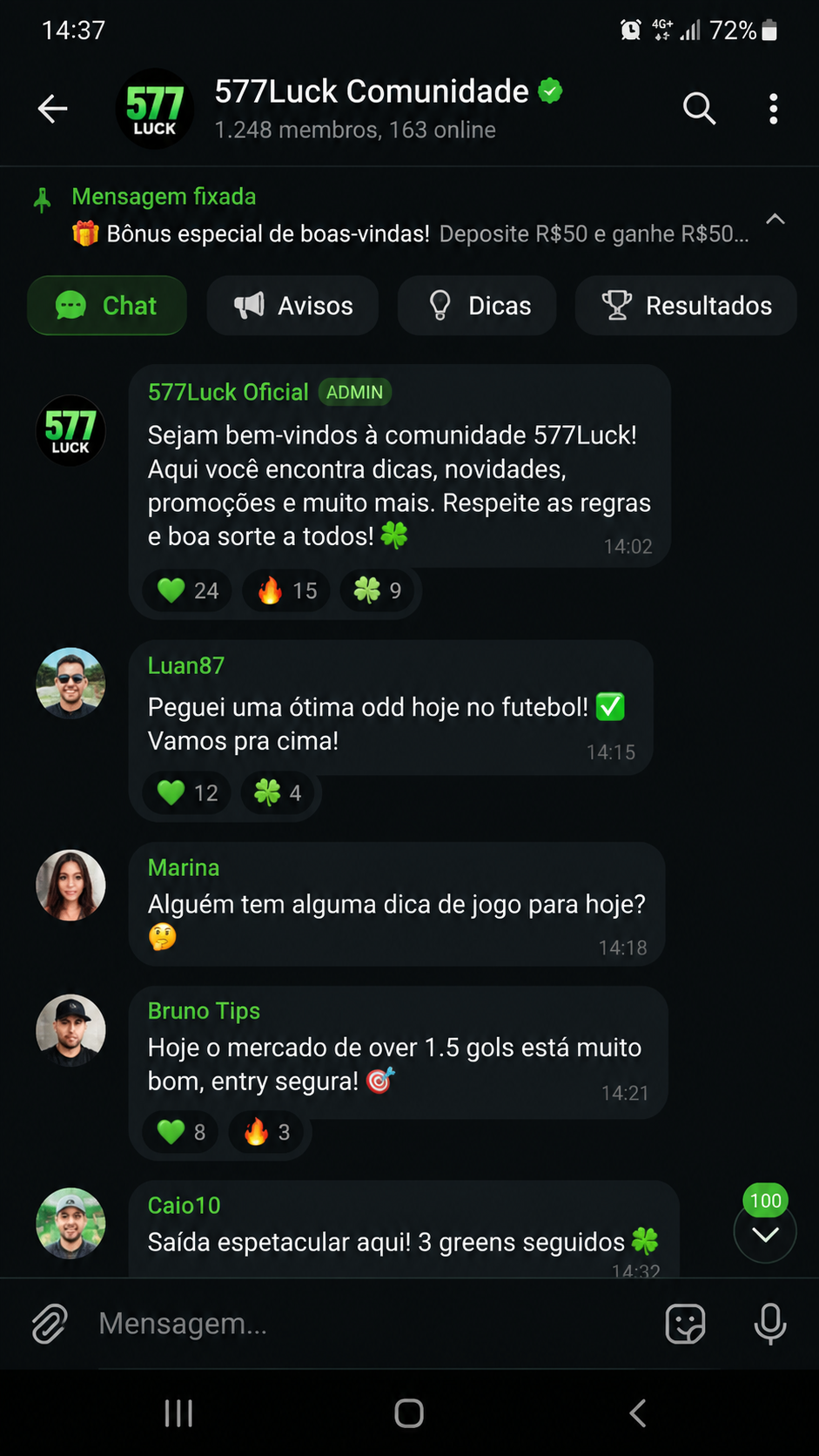
Task: React with clover on Luan87's message
Action: (x=278, y=792)
